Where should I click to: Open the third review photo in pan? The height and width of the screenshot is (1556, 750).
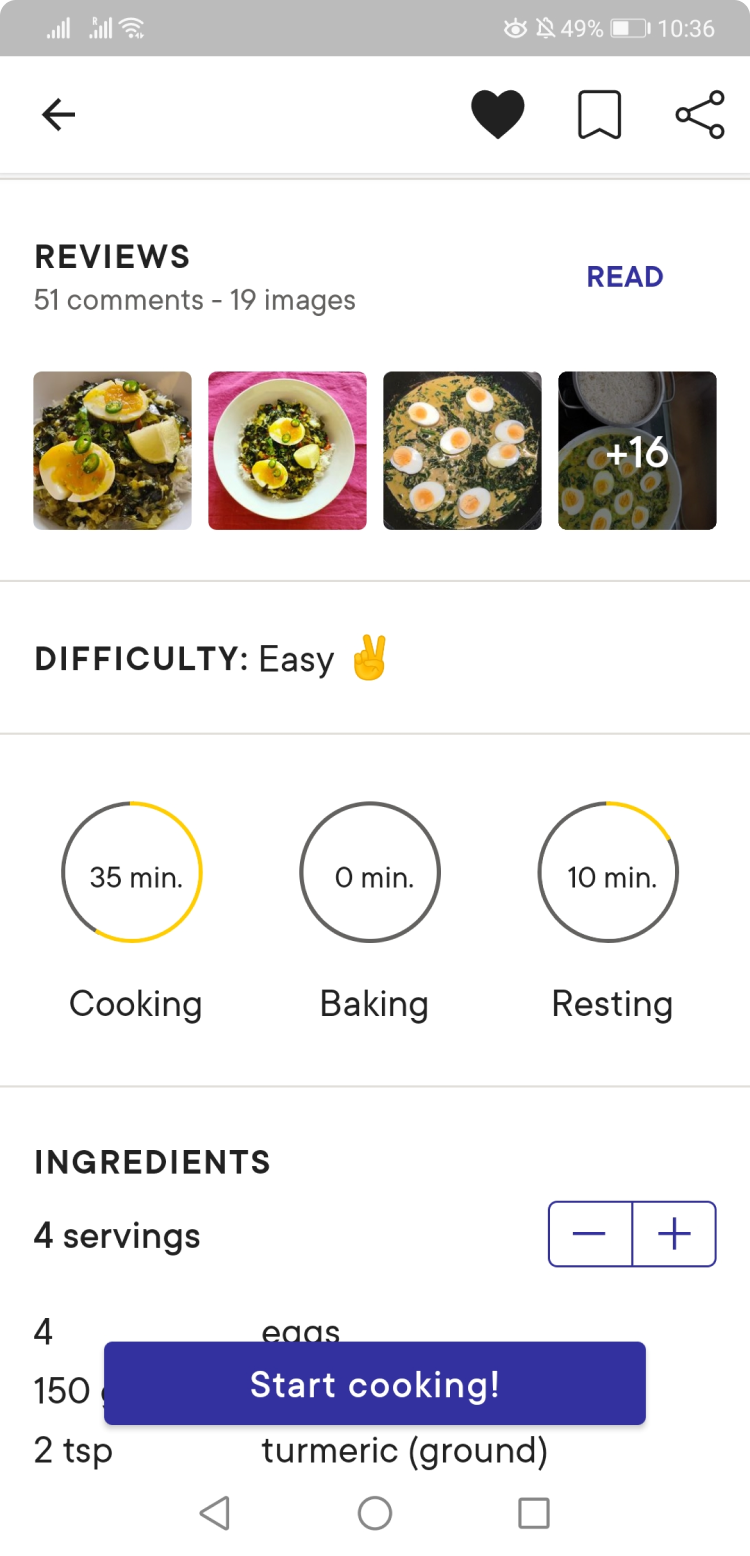point(462,450)
